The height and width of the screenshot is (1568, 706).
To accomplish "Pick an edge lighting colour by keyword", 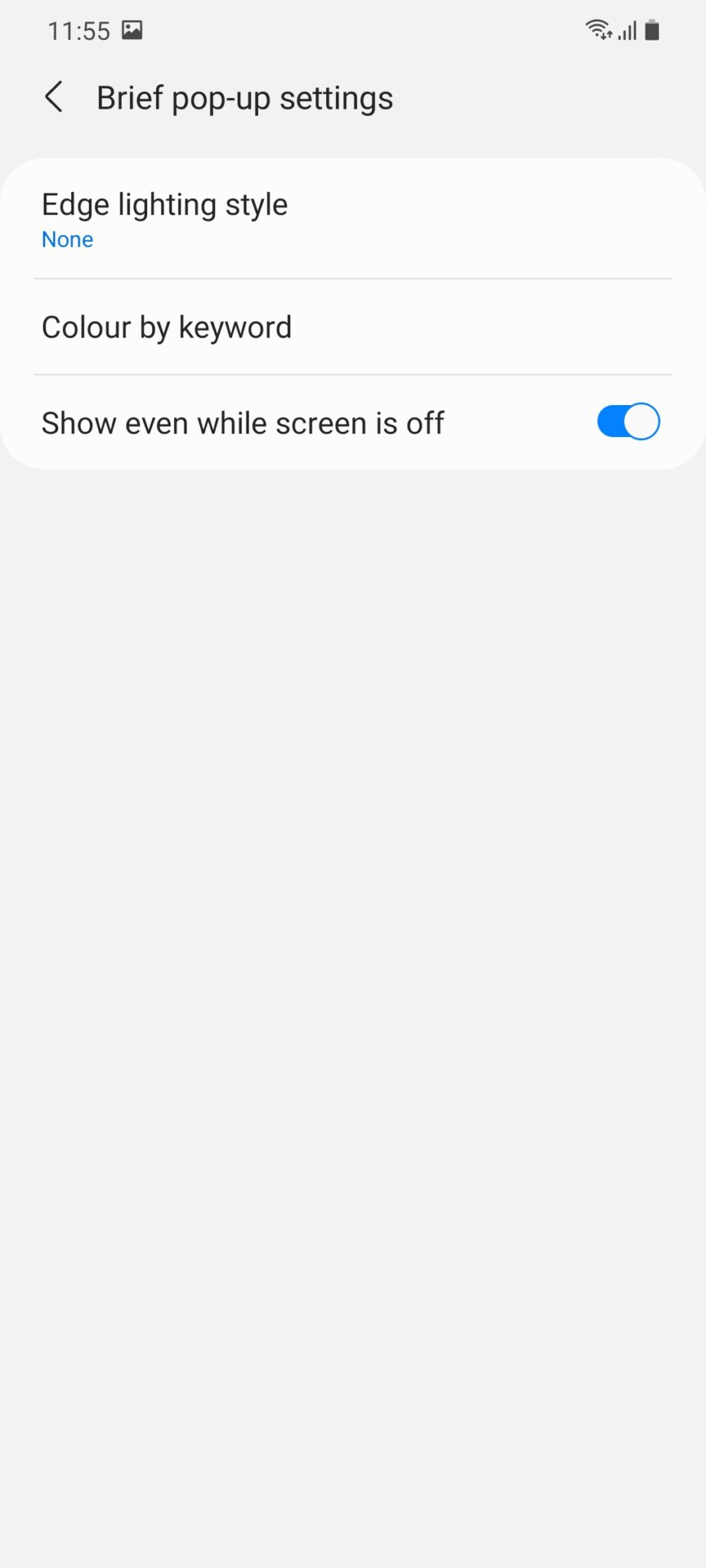I will click(167, 327).
